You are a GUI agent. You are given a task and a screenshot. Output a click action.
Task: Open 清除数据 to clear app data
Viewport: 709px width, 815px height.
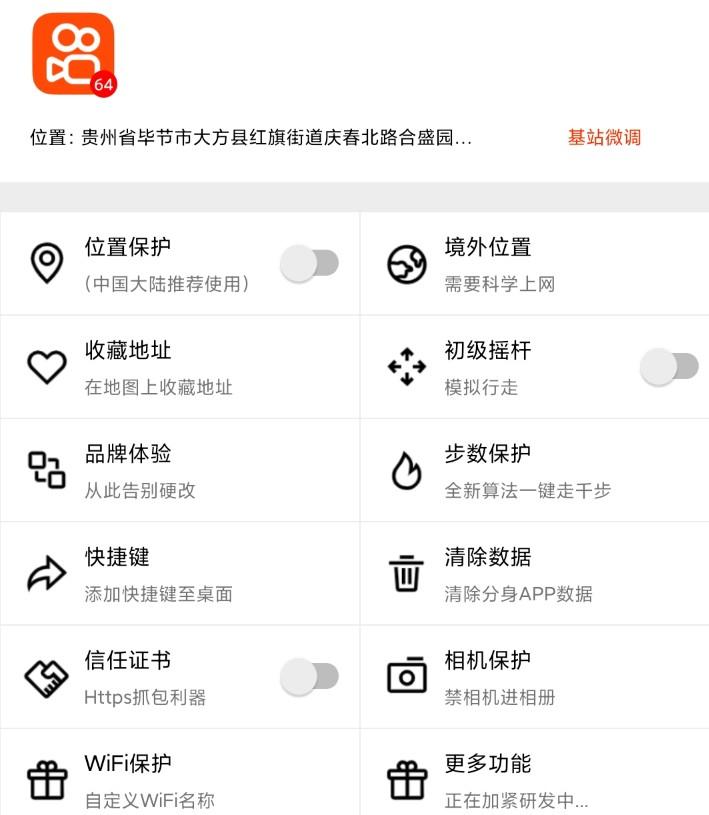(534, 574)
